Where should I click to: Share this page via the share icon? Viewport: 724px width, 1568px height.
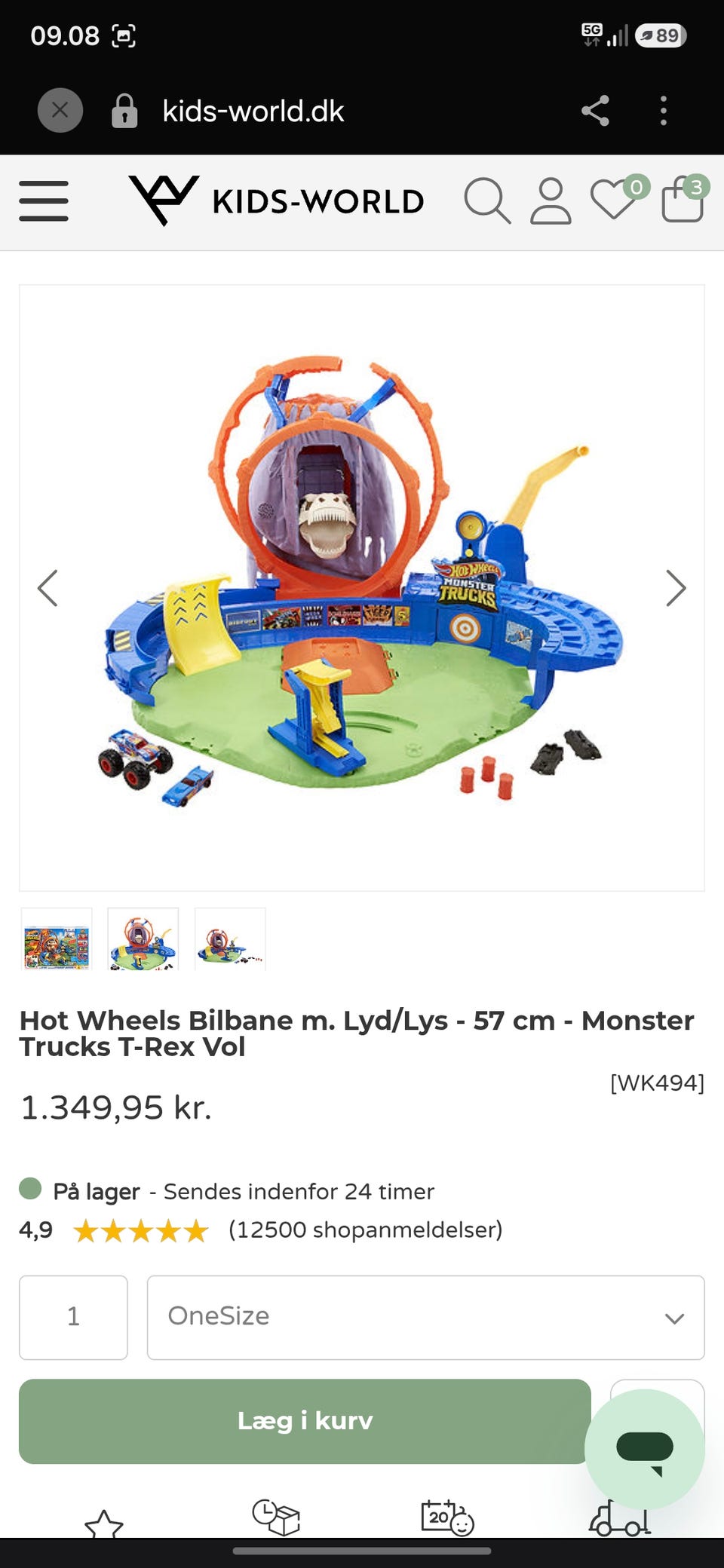pos(595,111)
